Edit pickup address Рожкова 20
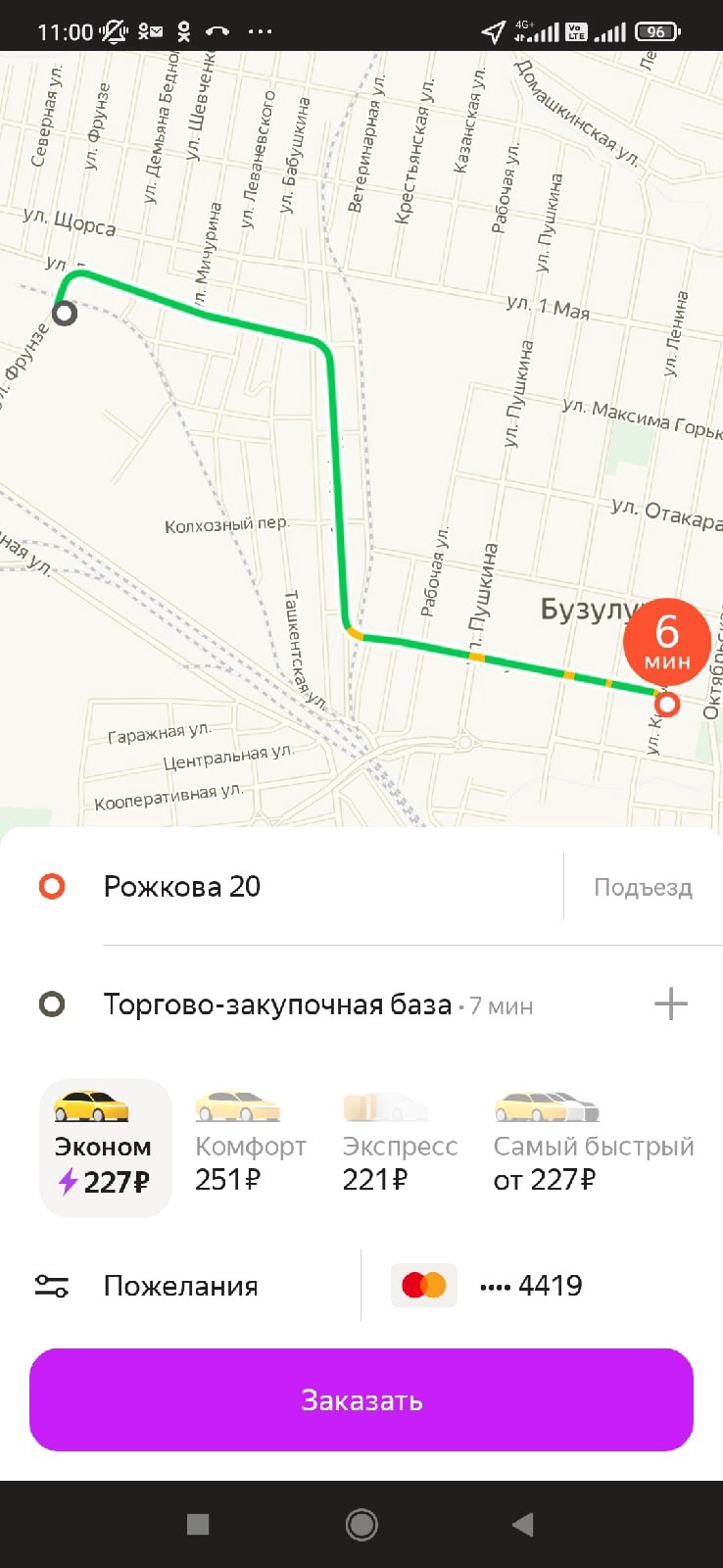The height and width of the screenshot is (1568, 723). [x=181, y=887]
